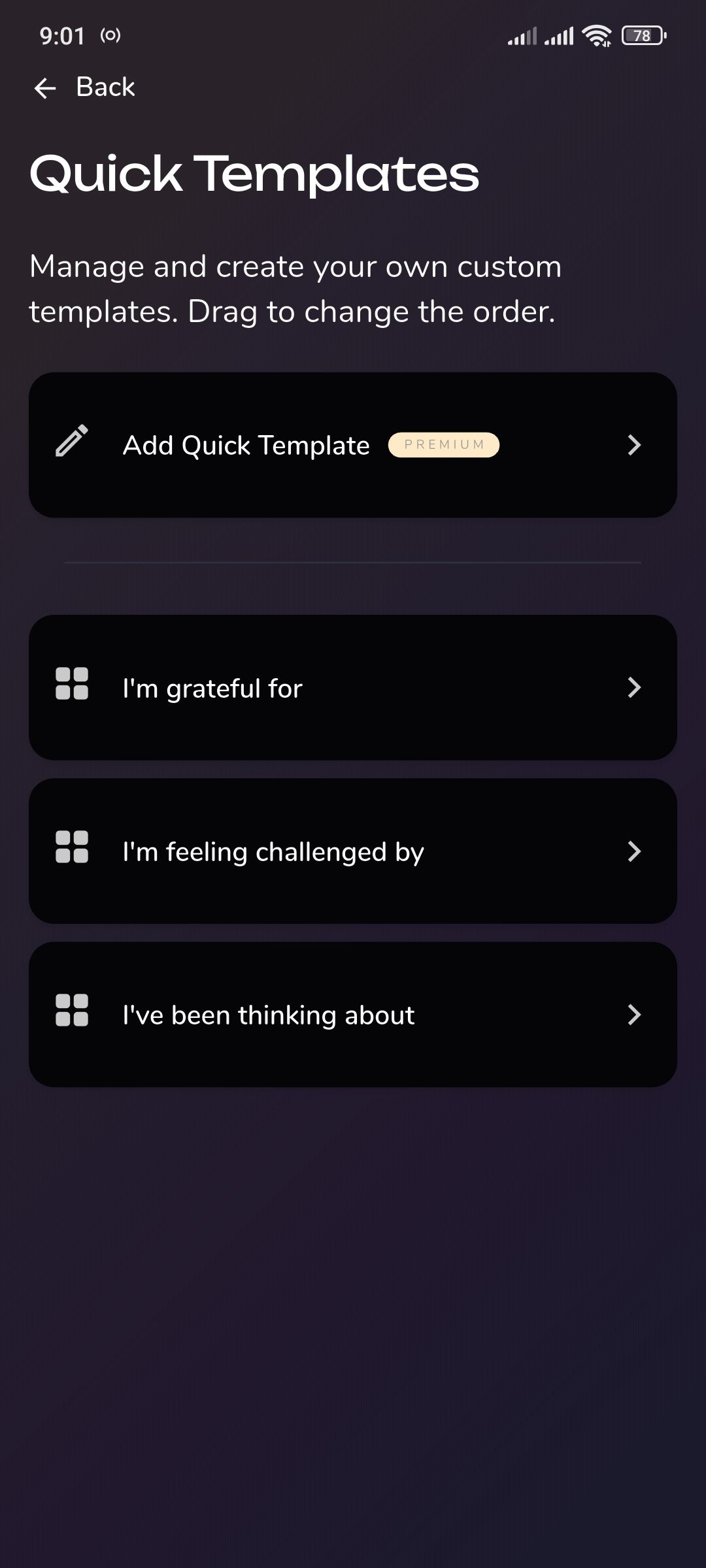Open Add Quick Template
706x1568 pixels.
coord(352,445)
